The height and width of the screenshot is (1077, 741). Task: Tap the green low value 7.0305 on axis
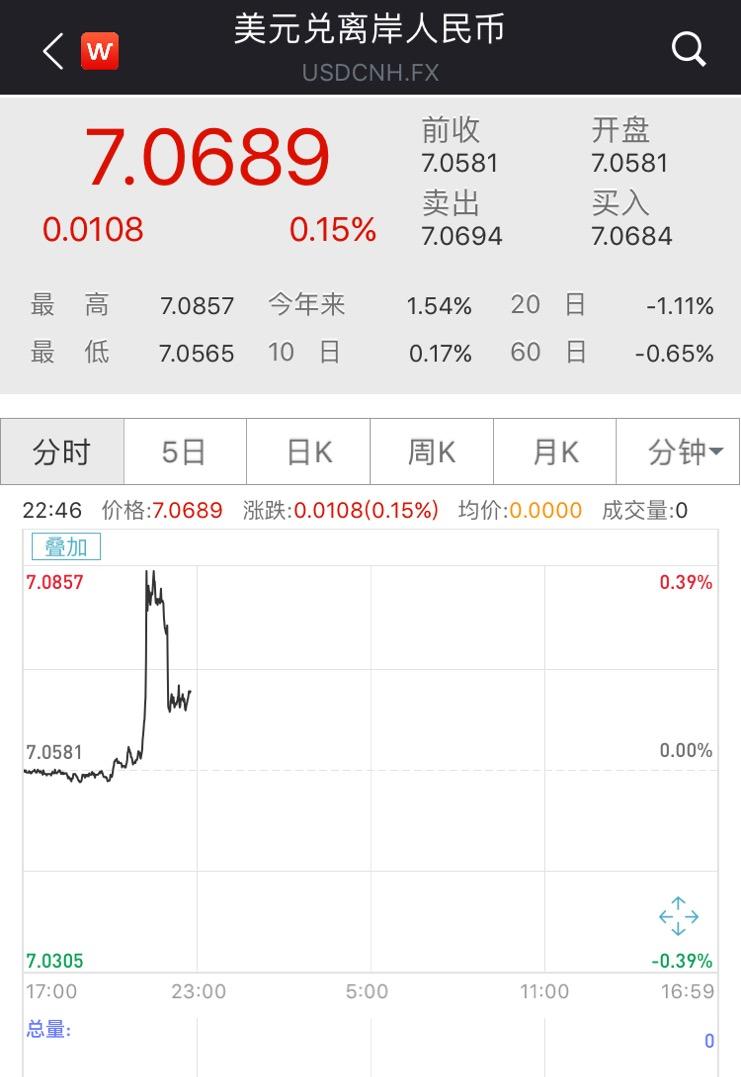pos(56,960)
